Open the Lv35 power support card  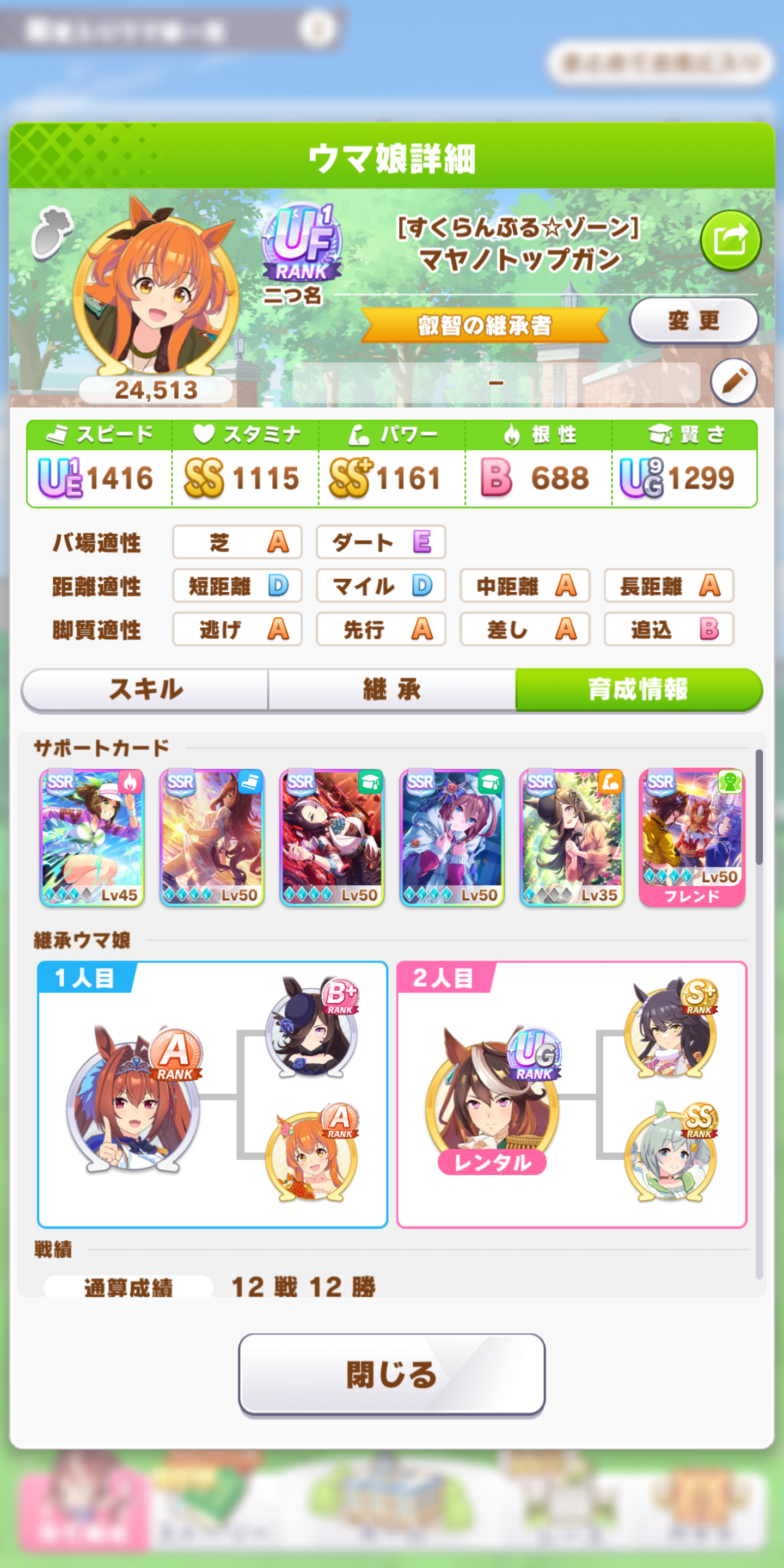click(x=572, y=837)
